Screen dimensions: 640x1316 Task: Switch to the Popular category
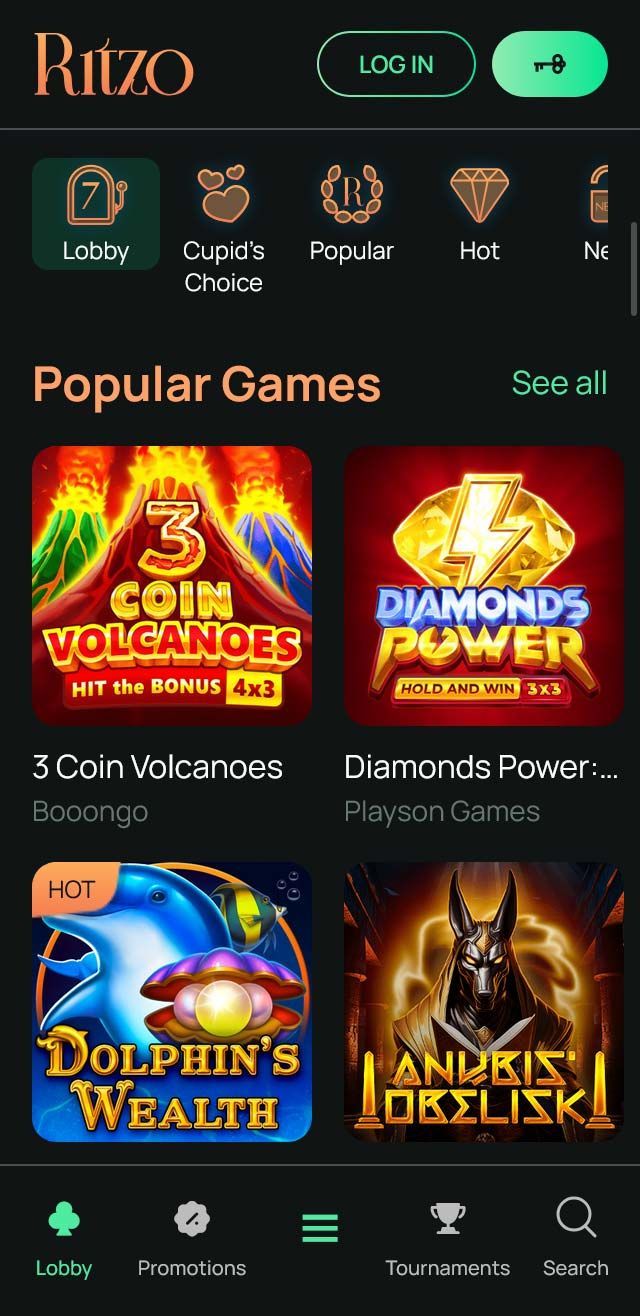tap(352, 214)
